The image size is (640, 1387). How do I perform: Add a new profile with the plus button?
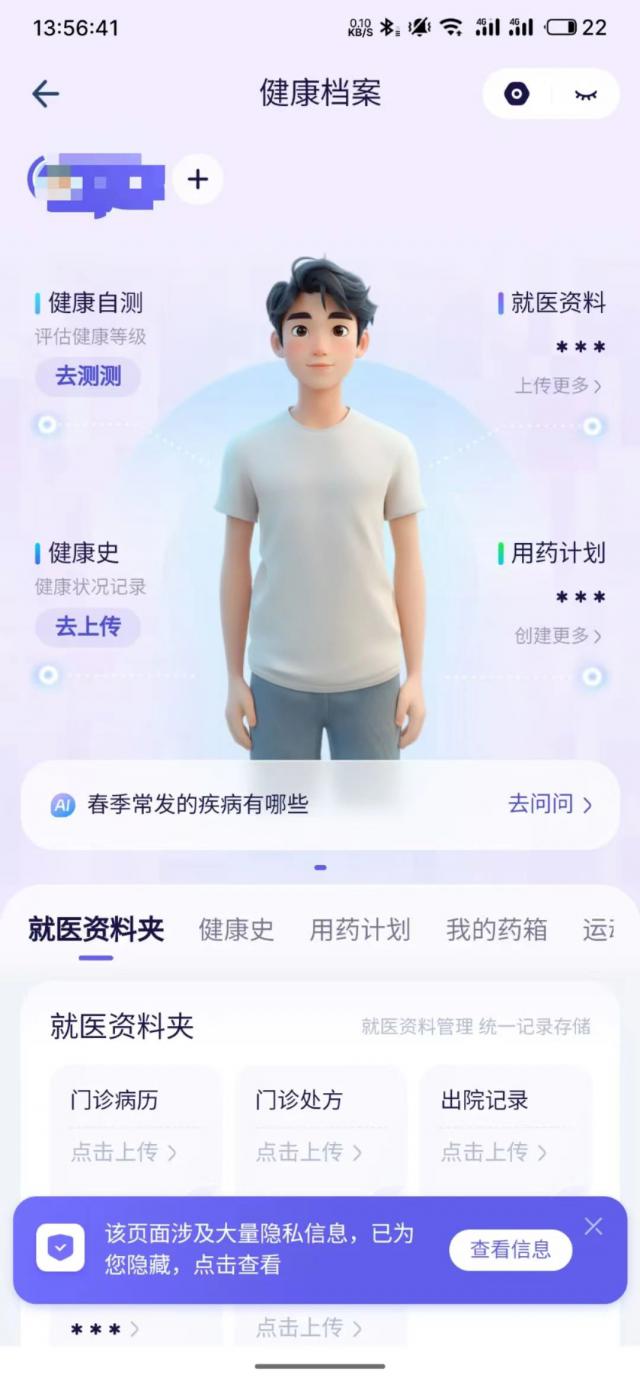coord(198,180)
